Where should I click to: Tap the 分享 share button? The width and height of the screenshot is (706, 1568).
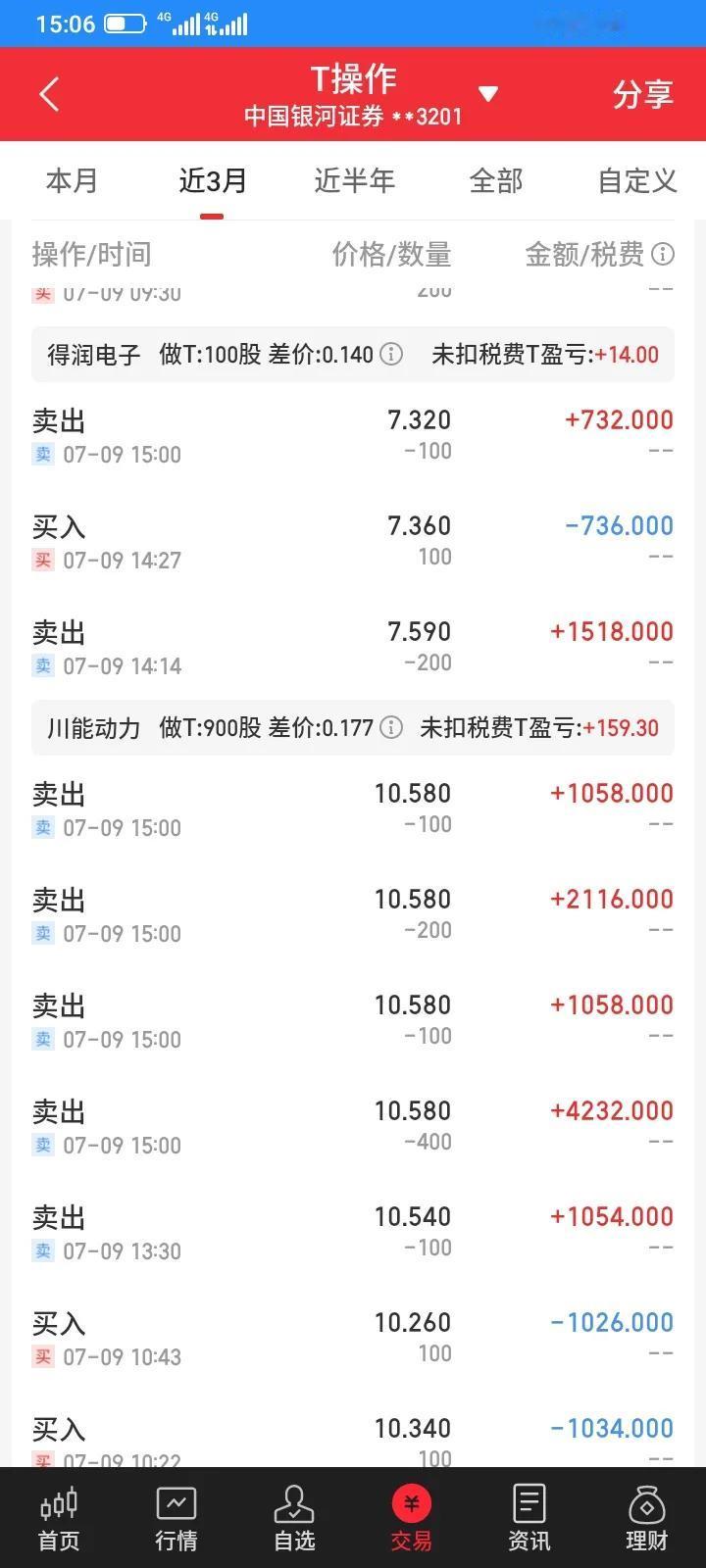pos(643,95)
